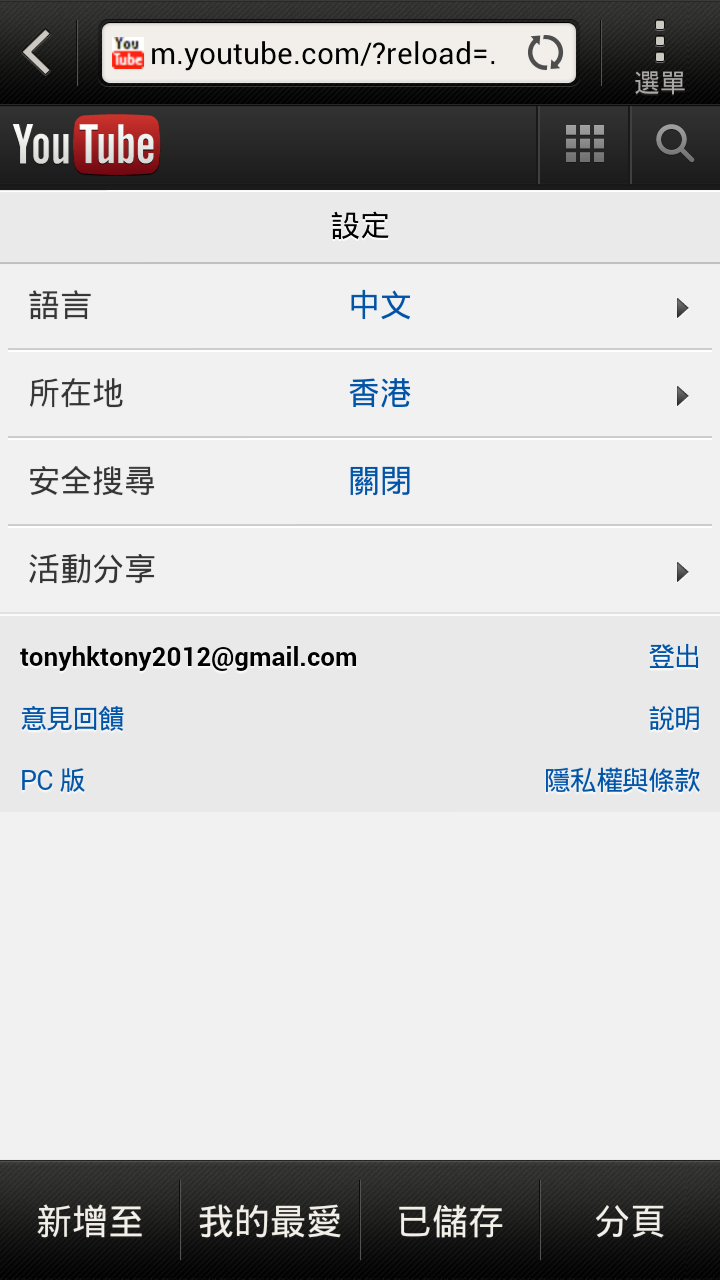Open the 意見回饋 feedback link

click(x=72, y=719)
